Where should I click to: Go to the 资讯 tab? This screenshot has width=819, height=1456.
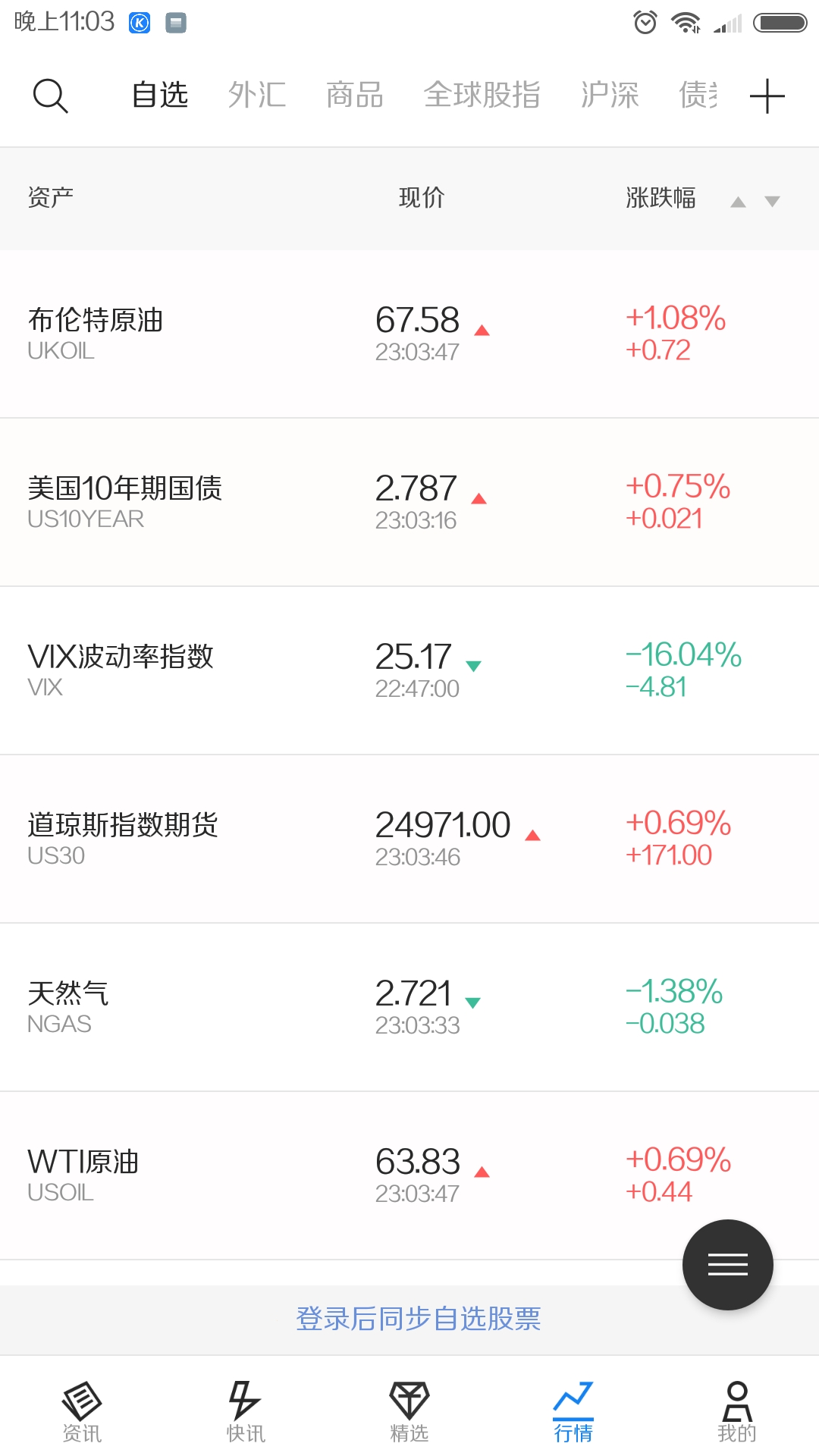(x=82, y=1412)
